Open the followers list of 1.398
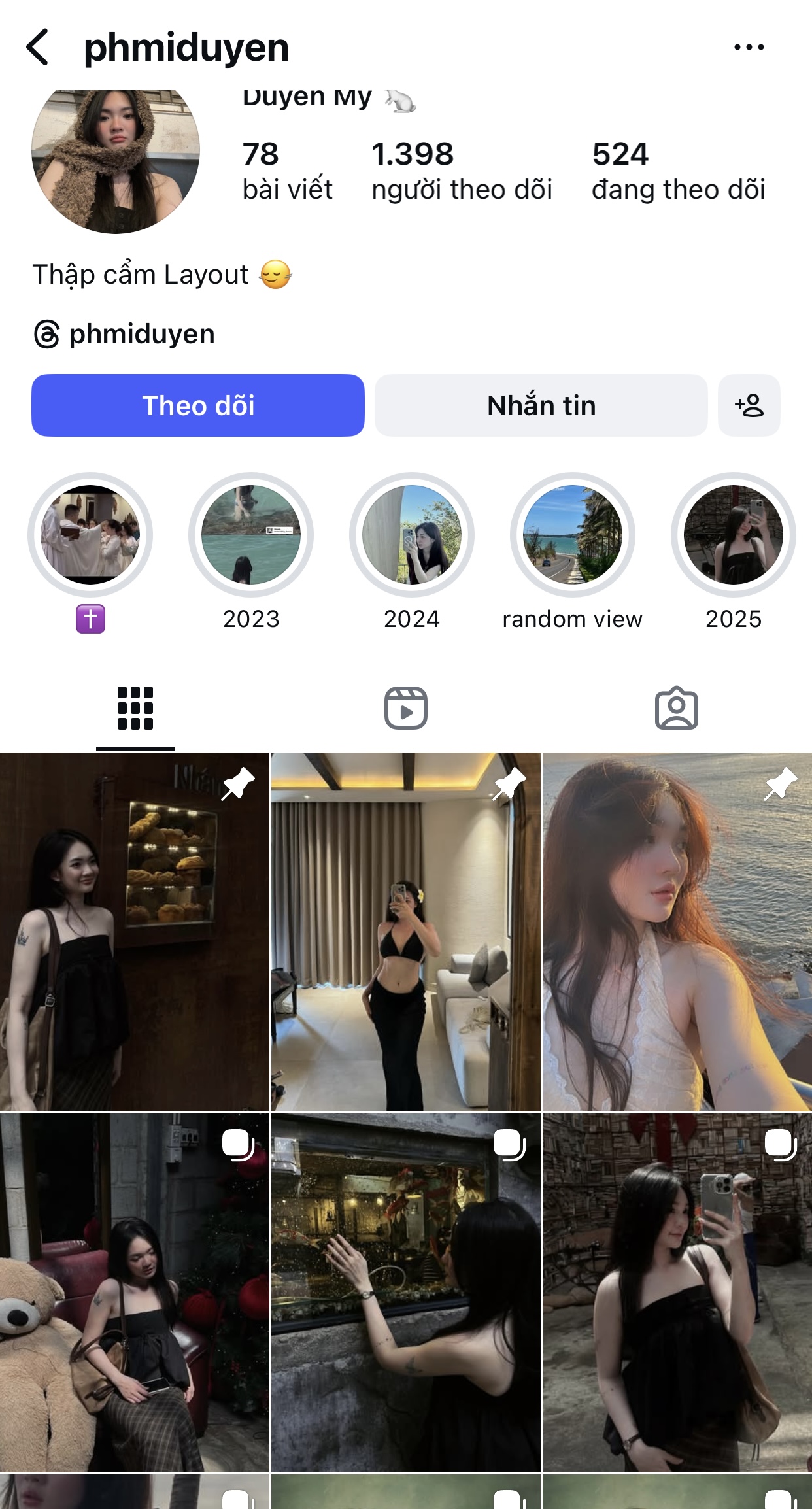 462,171
